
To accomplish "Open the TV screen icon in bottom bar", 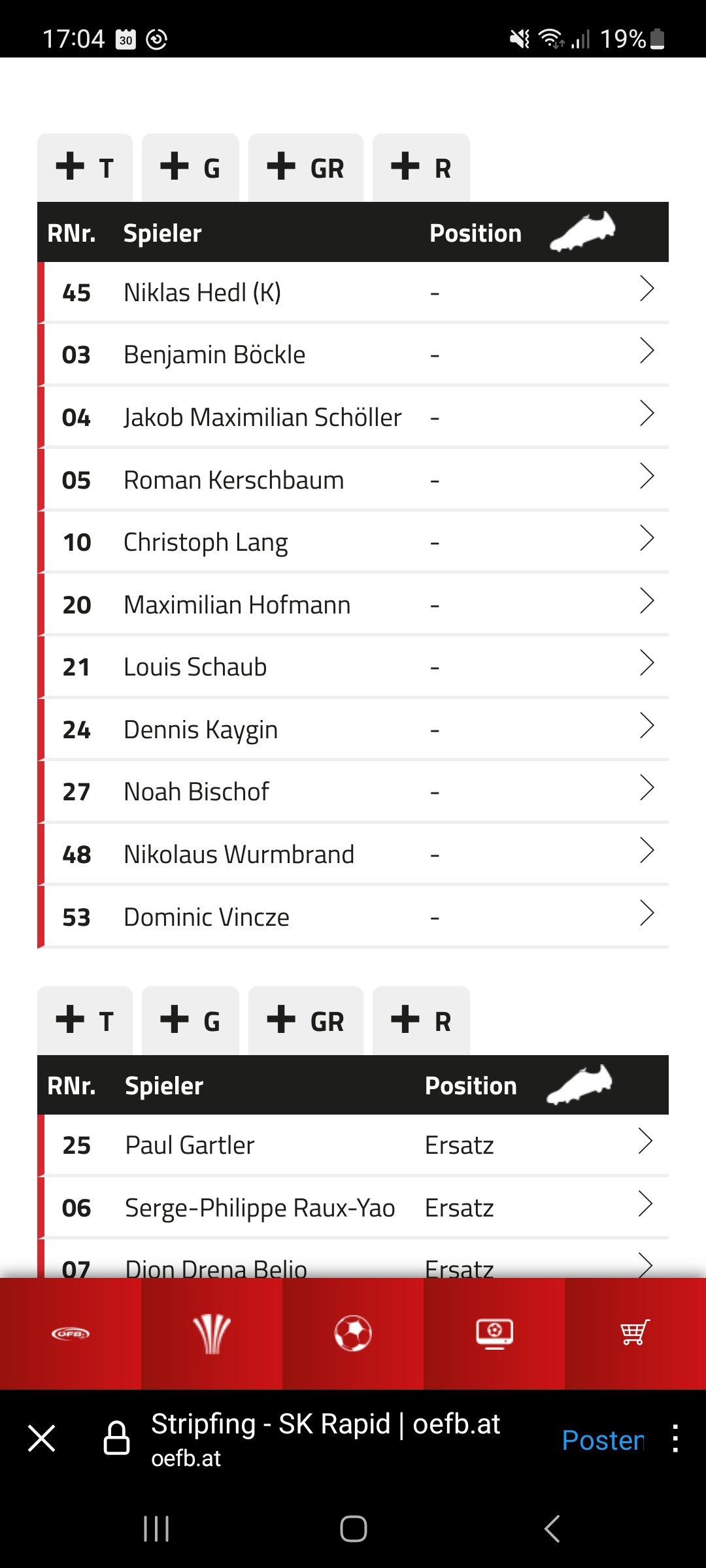I will (x=494, y=1333).
